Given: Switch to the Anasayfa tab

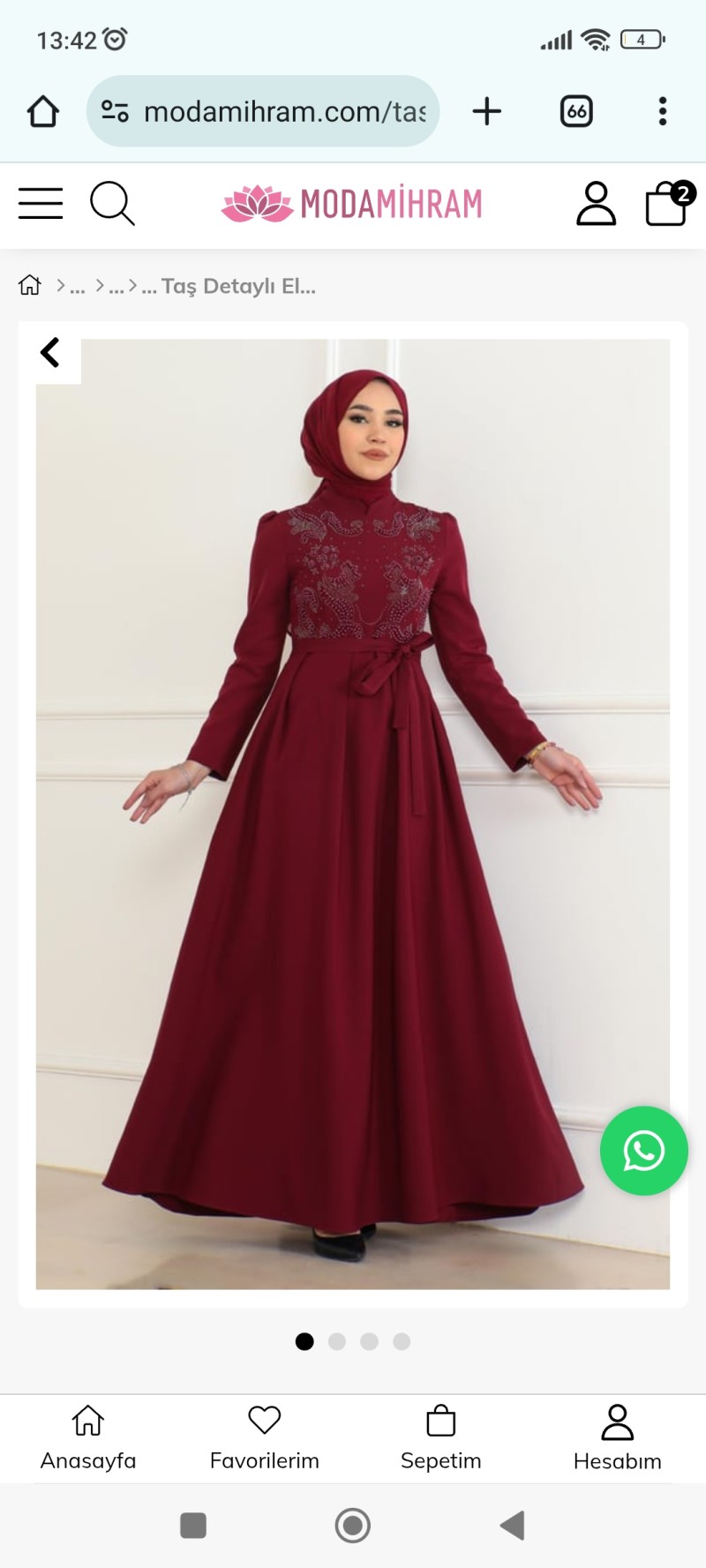Looking at the screenshot, I should coord(88,1438).
